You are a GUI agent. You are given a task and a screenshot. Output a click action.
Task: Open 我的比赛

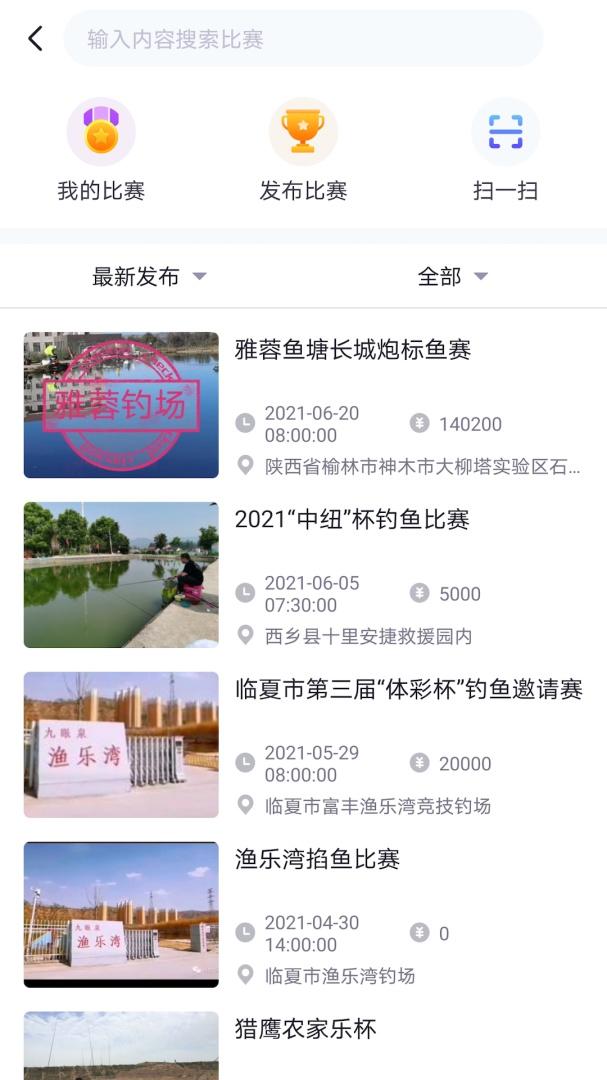pyautogui.click(x=101, y=150)
